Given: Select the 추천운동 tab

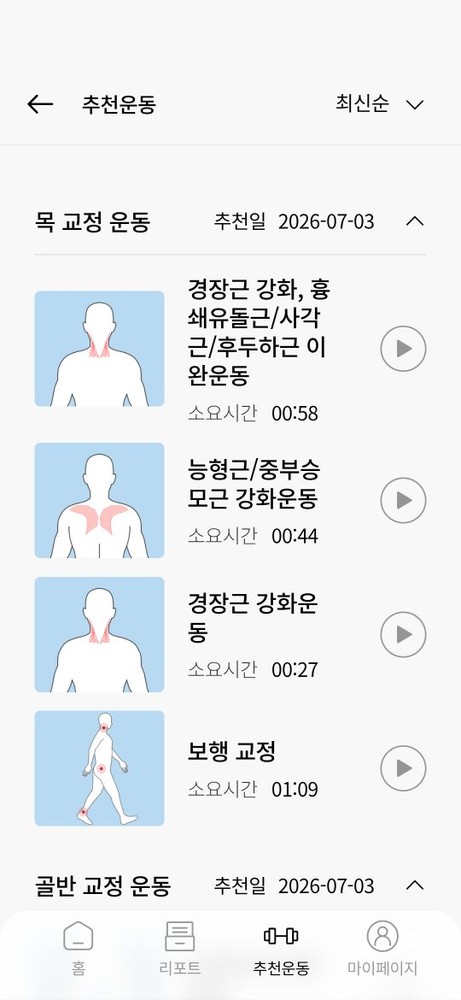Looking at the screenshot, I should pos(281,949).
